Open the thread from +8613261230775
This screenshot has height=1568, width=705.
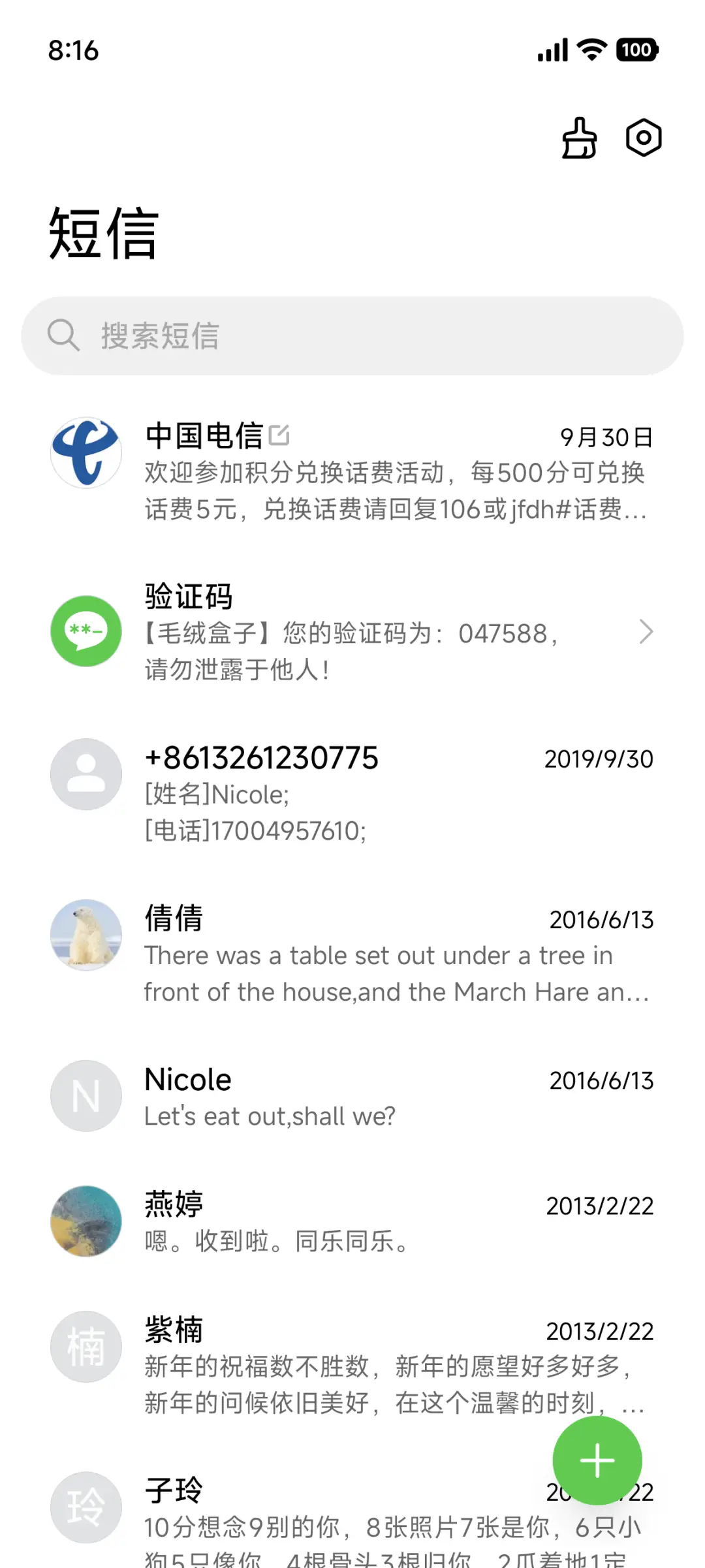point(352,792)
